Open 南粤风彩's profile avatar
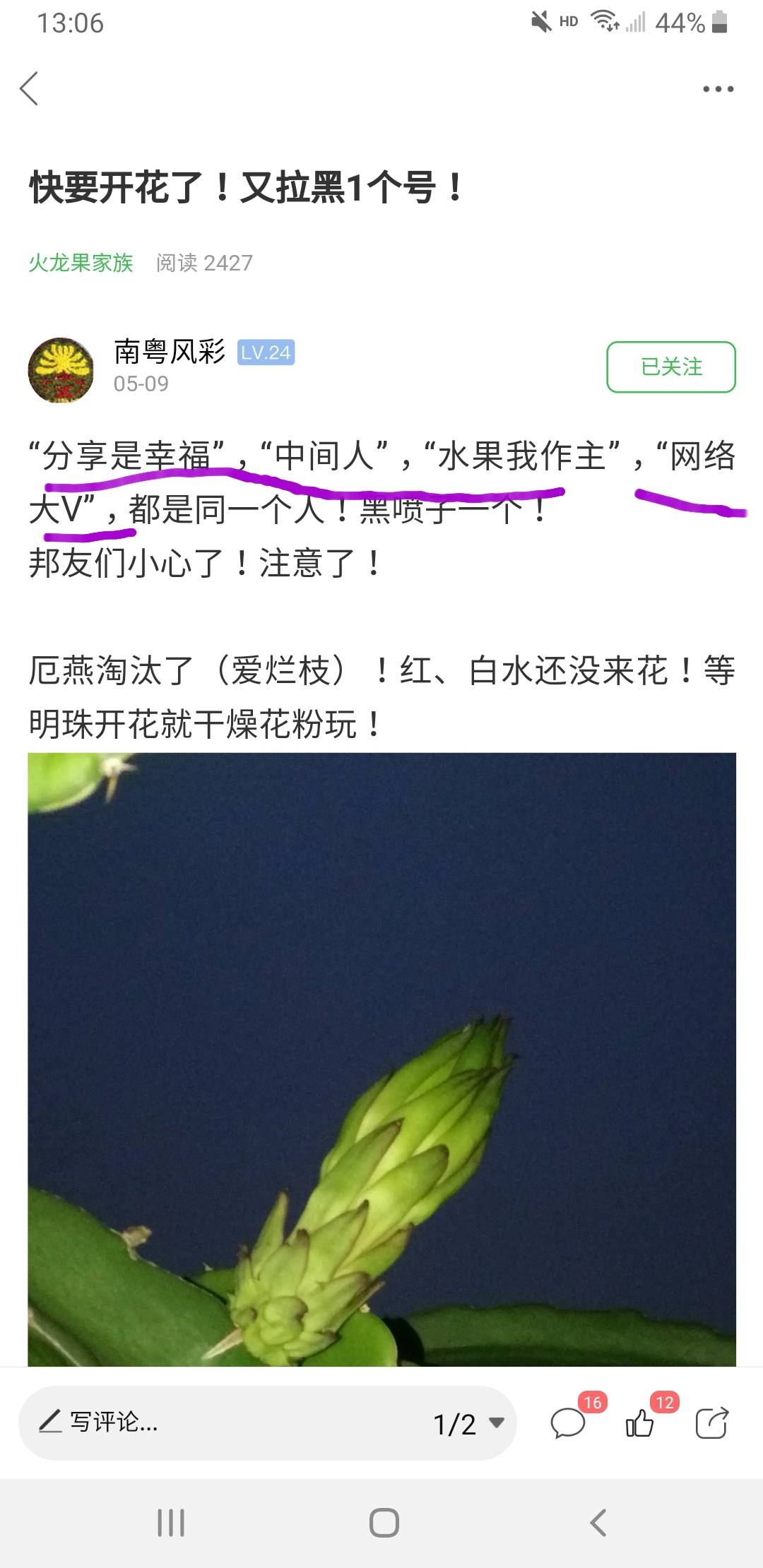The image size is (763, 1568). pyautogui.click(x=61, y=369)
